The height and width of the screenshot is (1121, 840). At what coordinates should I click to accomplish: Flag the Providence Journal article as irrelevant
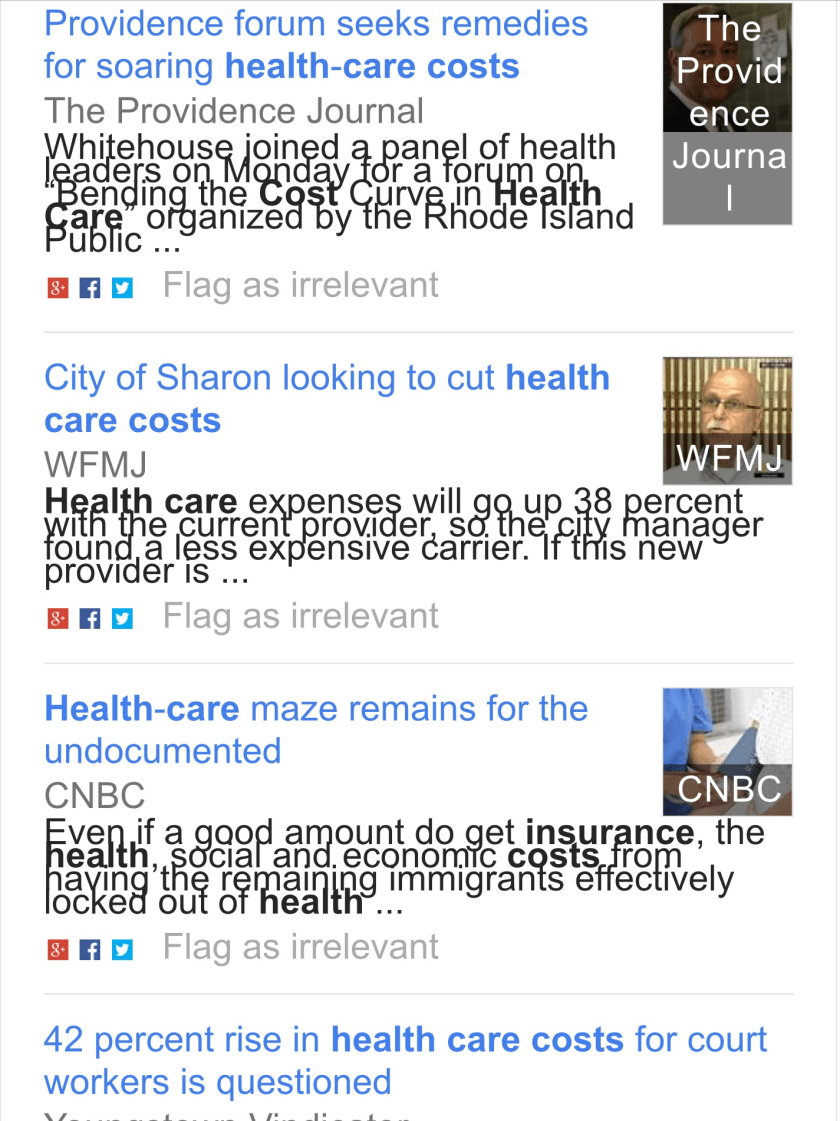(300, 286)
